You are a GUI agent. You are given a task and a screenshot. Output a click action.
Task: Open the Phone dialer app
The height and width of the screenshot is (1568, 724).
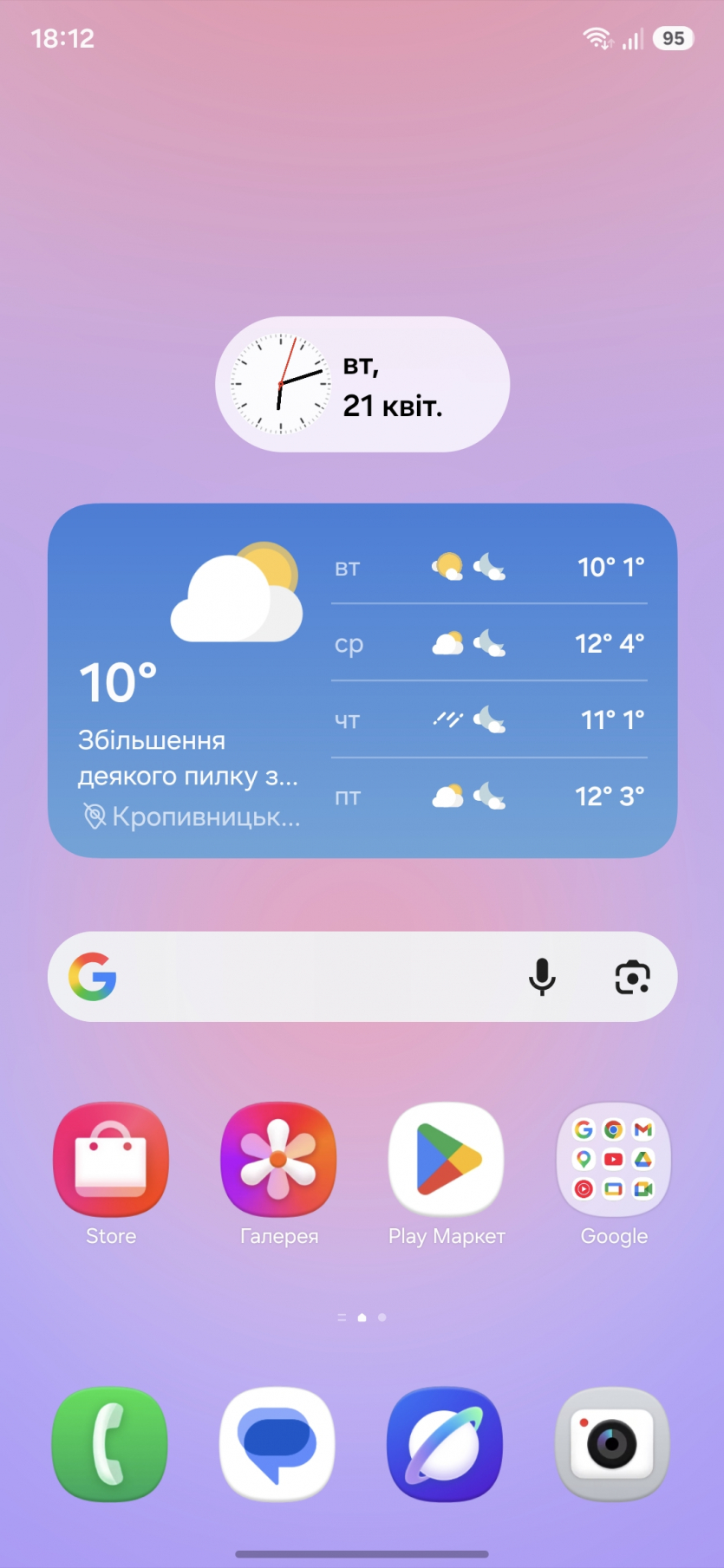click(x=110, y=1443)
